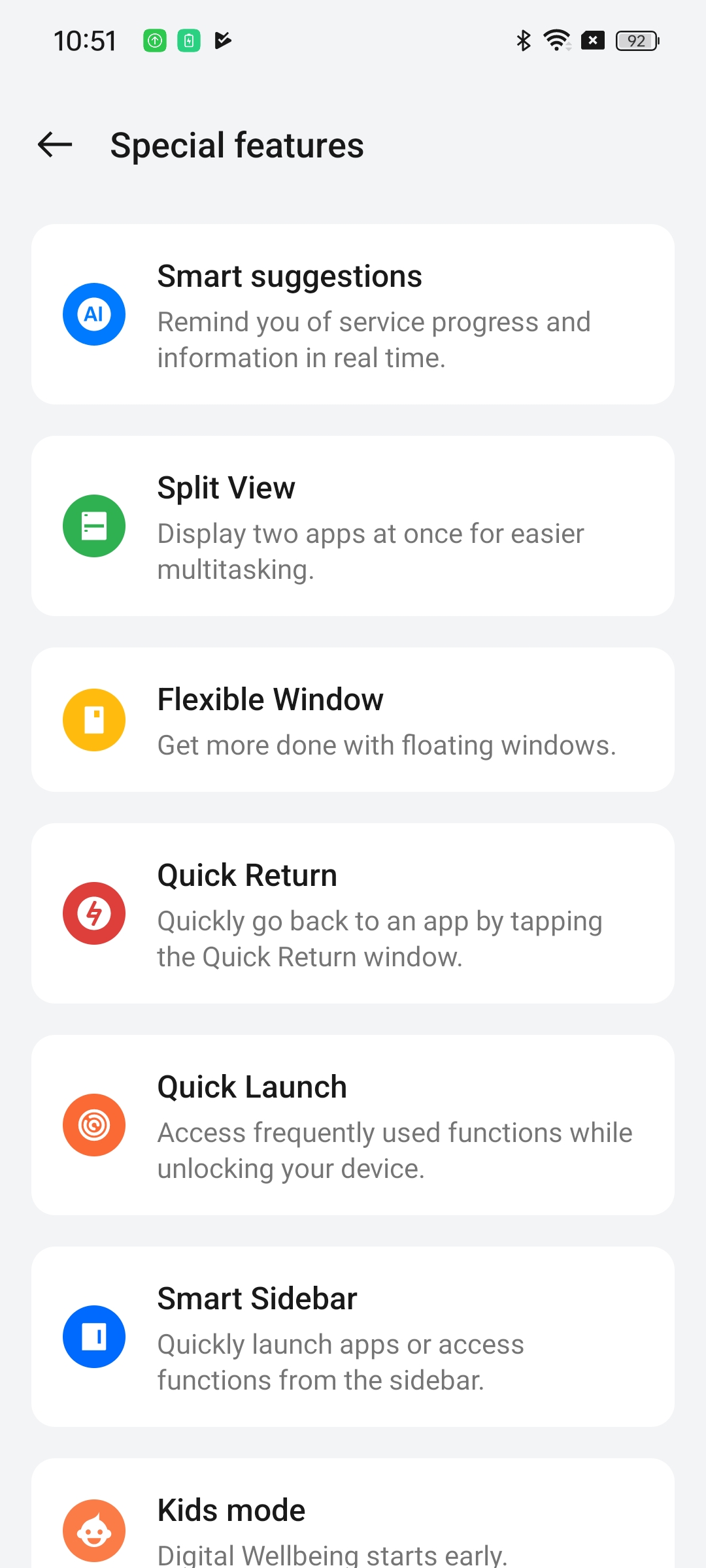
Task: Select Flexible Window settings
Action: point(353,719)
